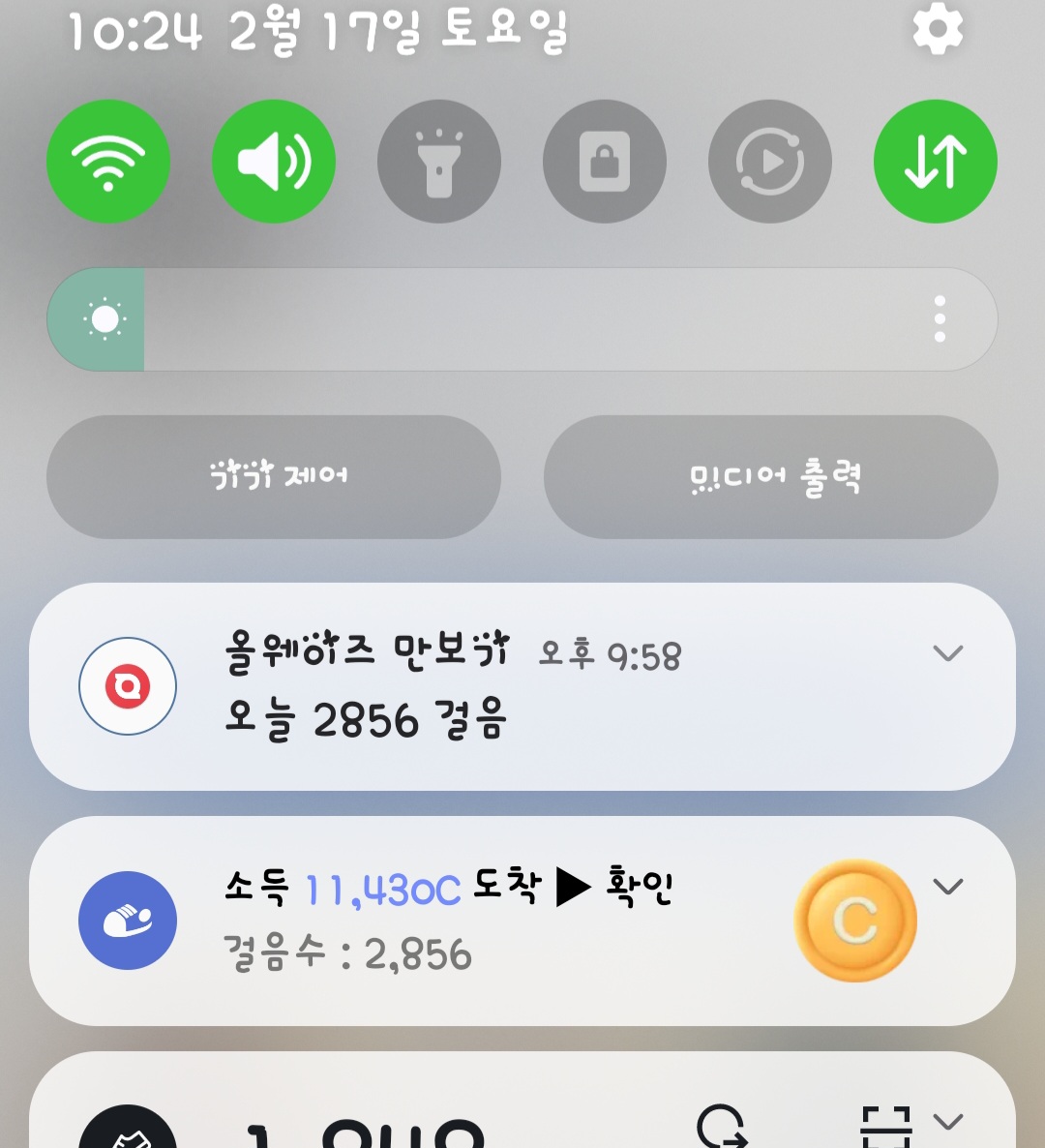Open 미디어 출력 media output
Viewport: 1045px width, 1148px height.
click(770, 477)
